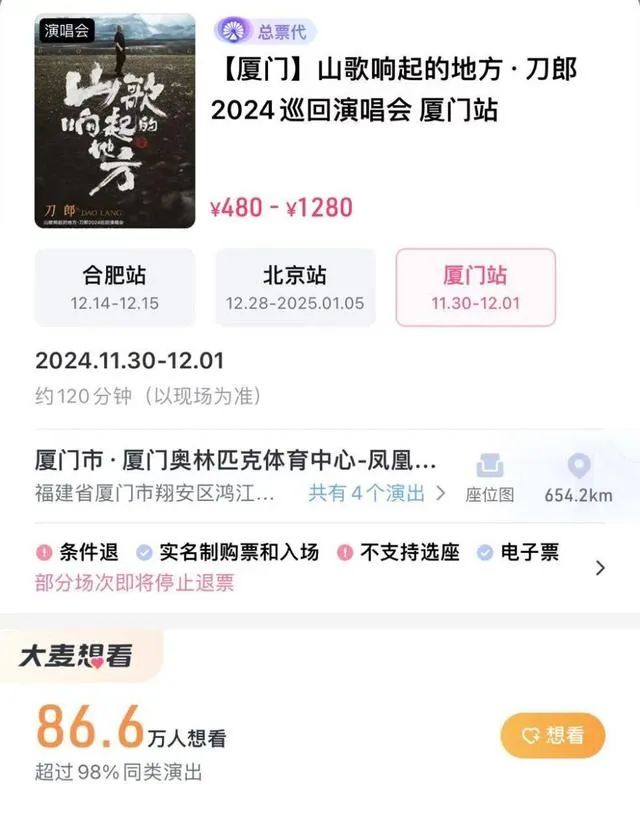Tap the 想看 want-to-see button

(x=553, y=736)
